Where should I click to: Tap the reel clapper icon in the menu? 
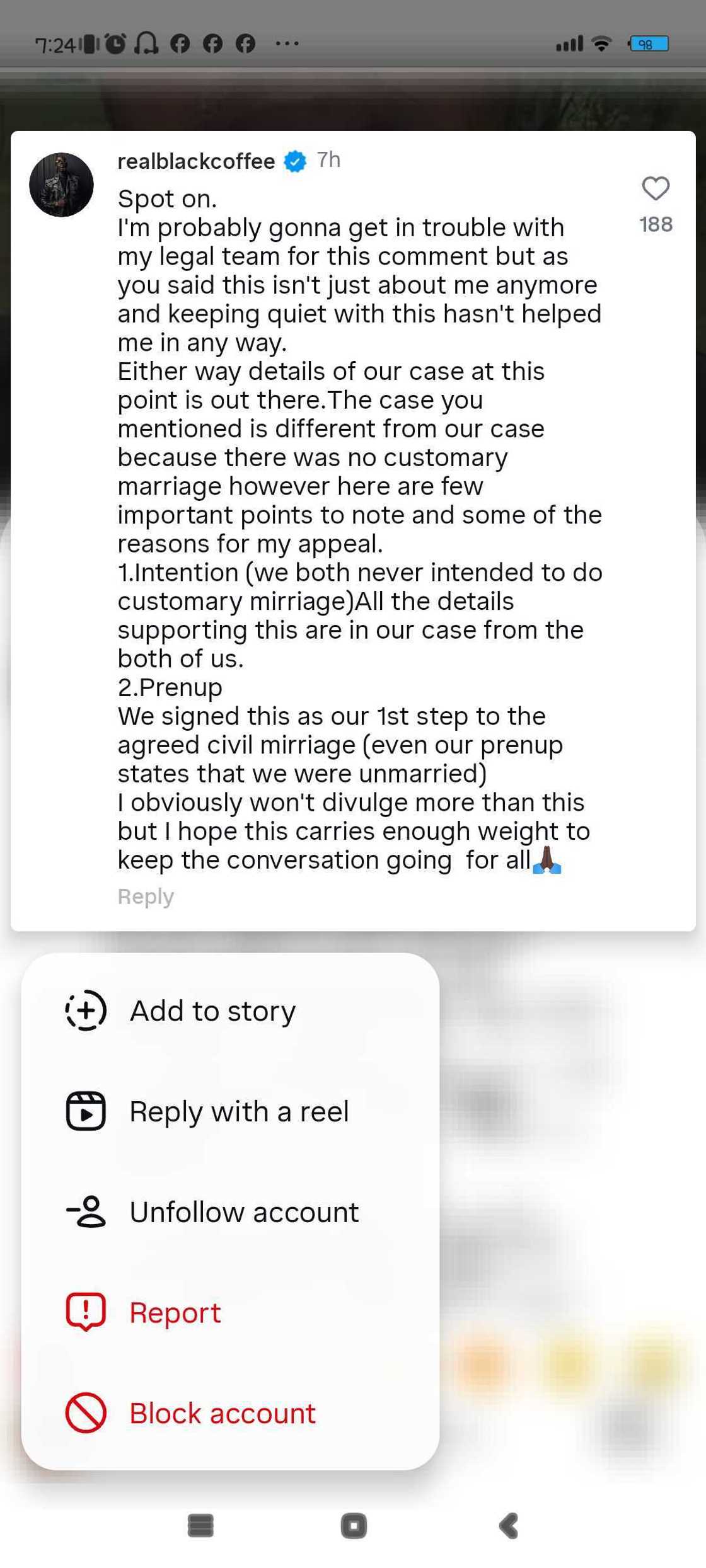88,1111
